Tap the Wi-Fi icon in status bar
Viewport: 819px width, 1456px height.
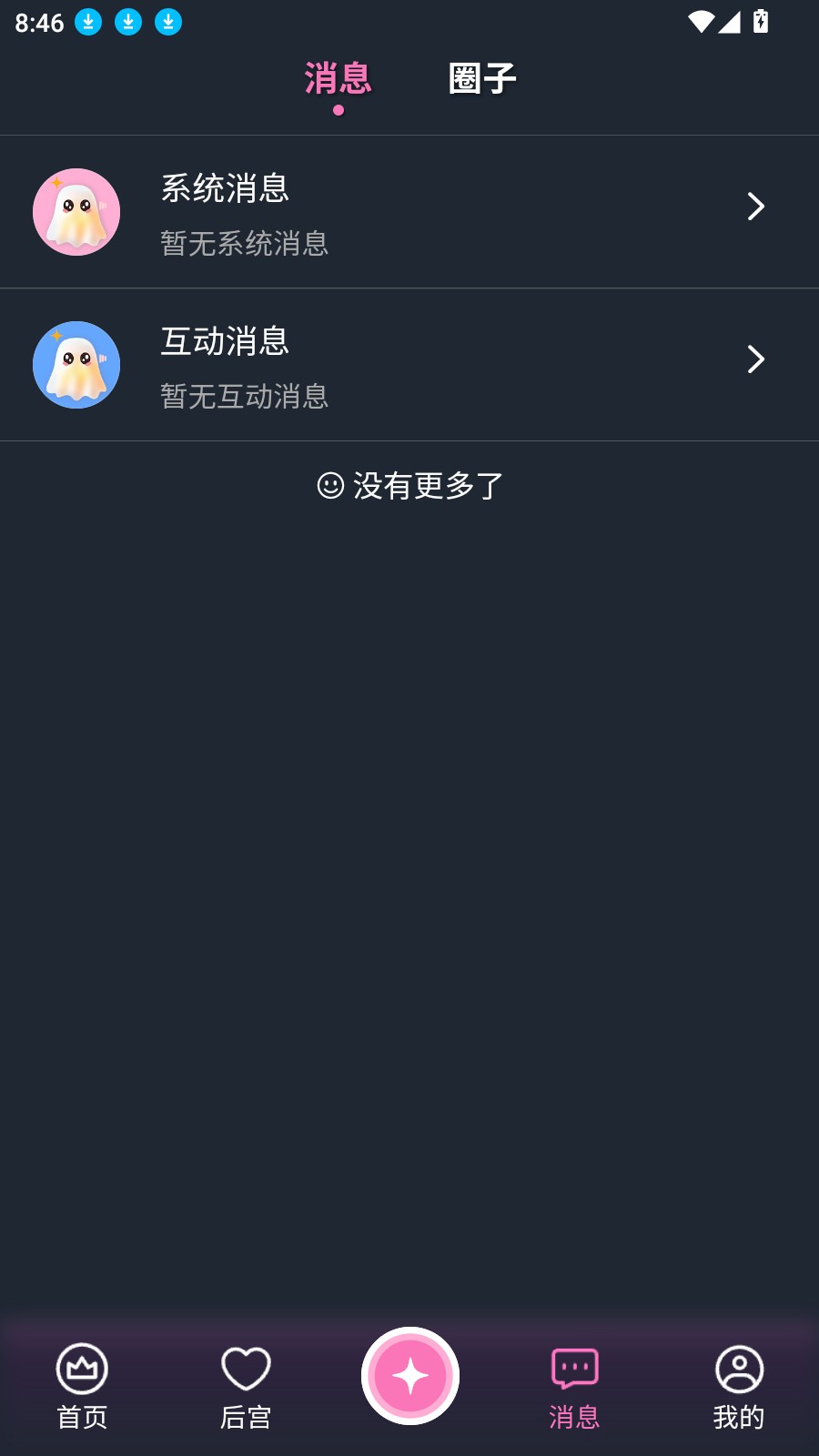pos(699,23)
